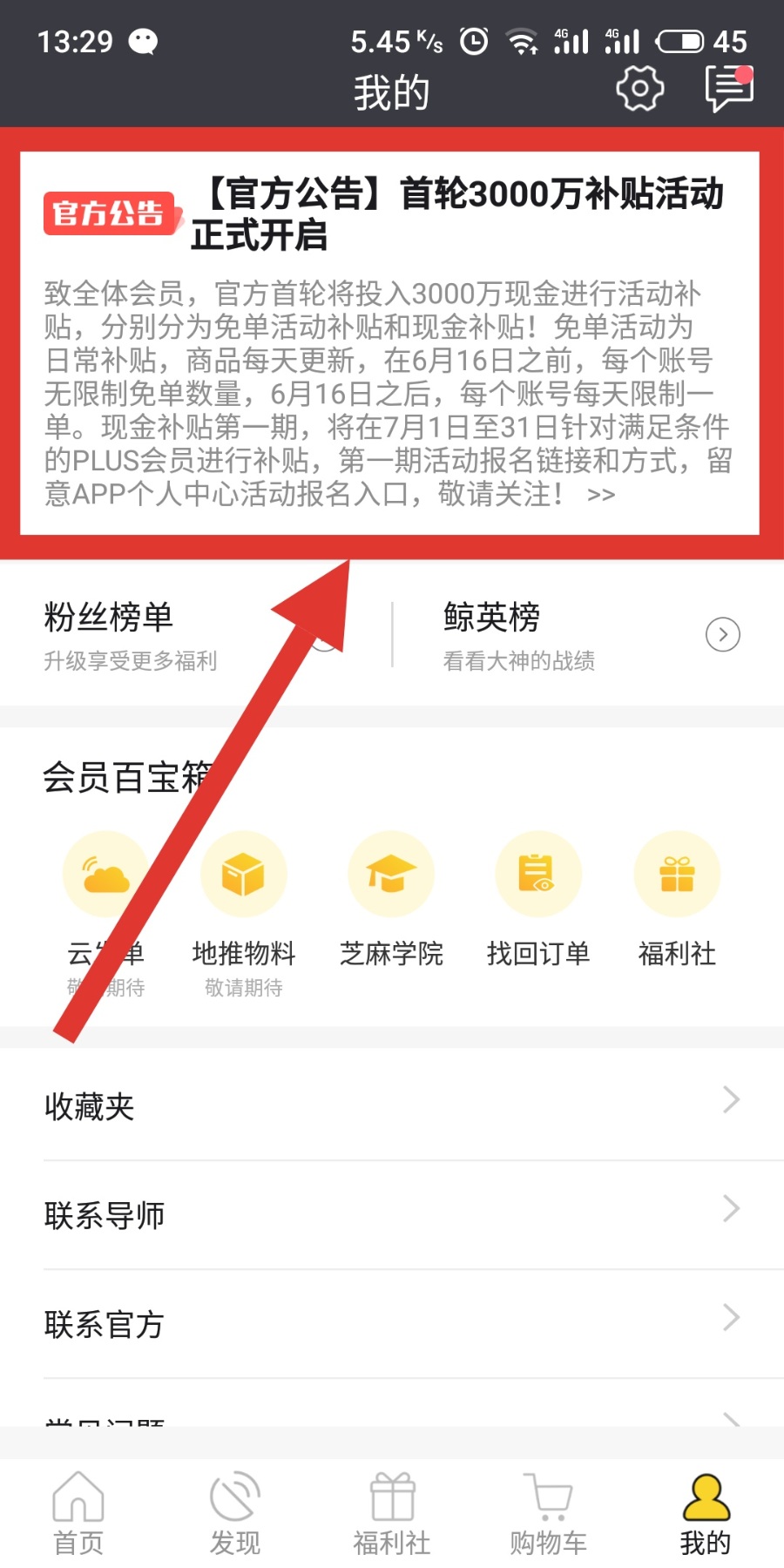Select the 我的 bottom tab
Viewport: 784px width, 1568px height.
(x=706, y=1513)
